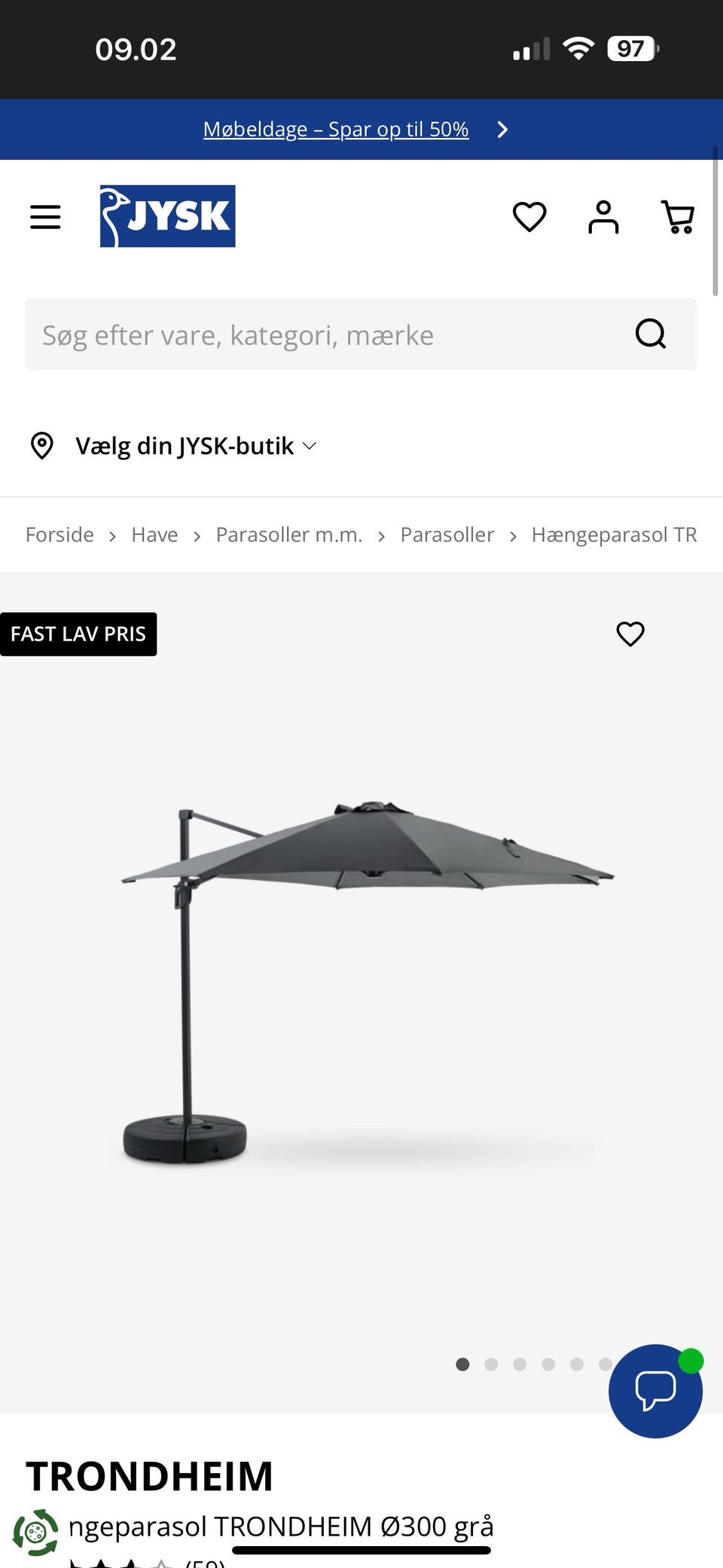
Task: Go to Have breadcrumb
Action: (154, 535)
